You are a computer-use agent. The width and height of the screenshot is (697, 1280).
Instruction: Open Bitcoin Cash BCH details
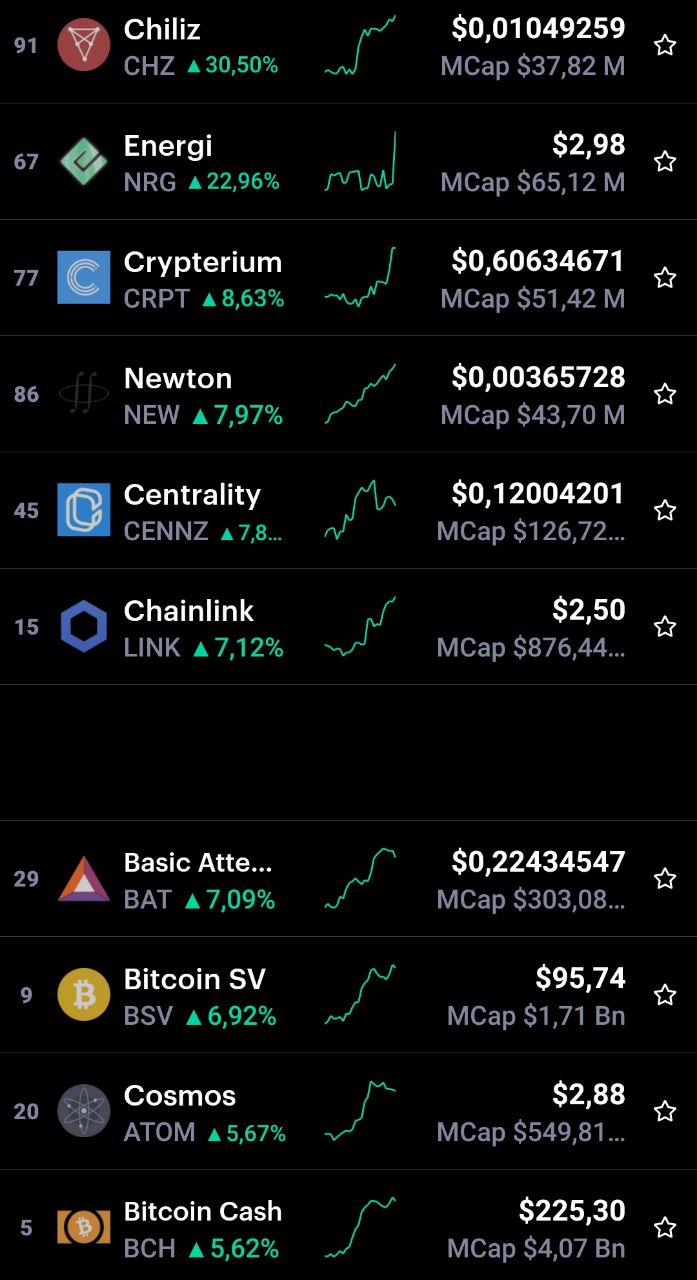pos(348,1225)
